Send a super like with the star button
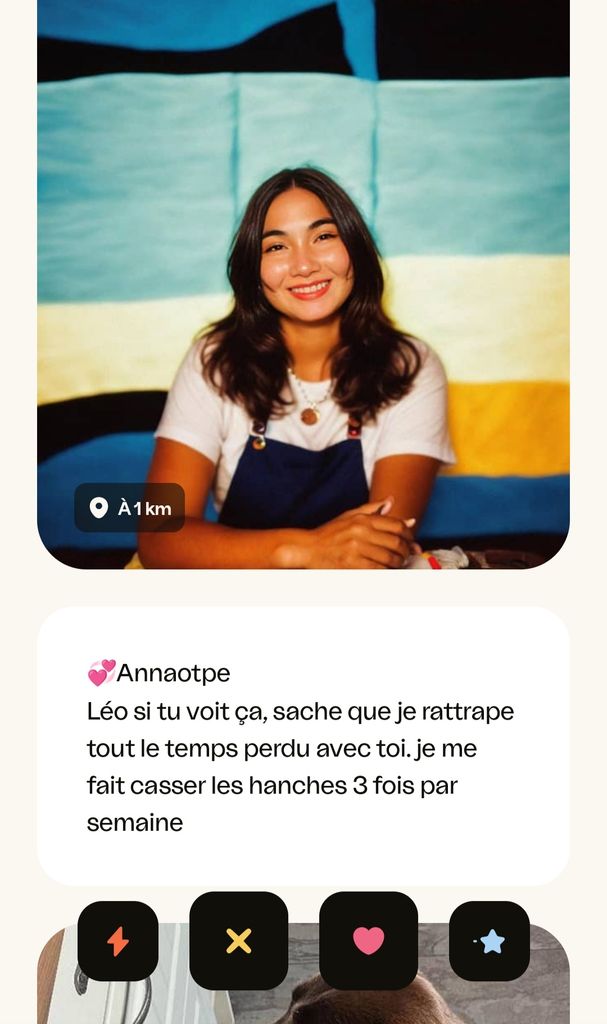Image resolution: width=607 pixels, height=1024 pixels. click(489, 941)
